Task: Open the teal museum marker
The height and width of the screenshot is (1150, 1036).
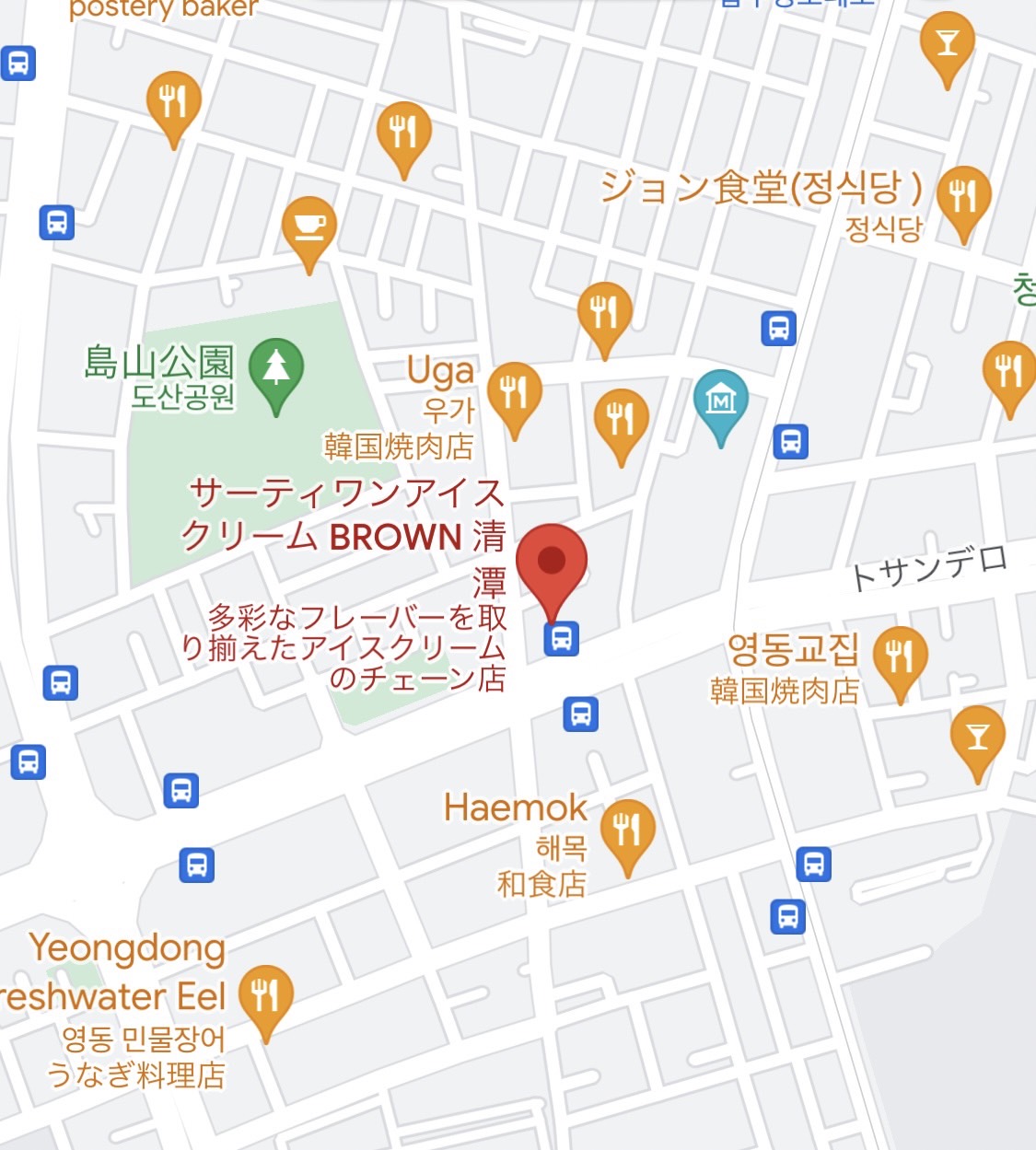Action: (x=720, y=401)
